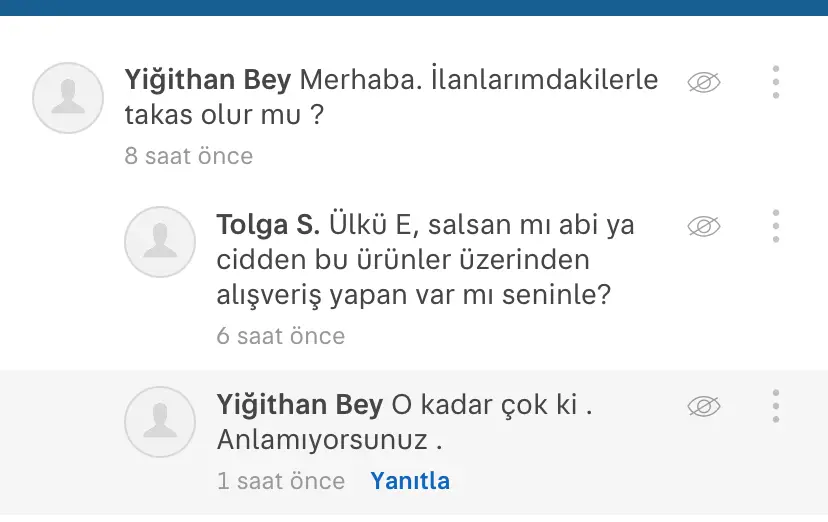Screen dimensions: 828x522
Task: Hide Yiğithan Bey's 'O kadar çok ki' reply
Action: coord(704,406)
